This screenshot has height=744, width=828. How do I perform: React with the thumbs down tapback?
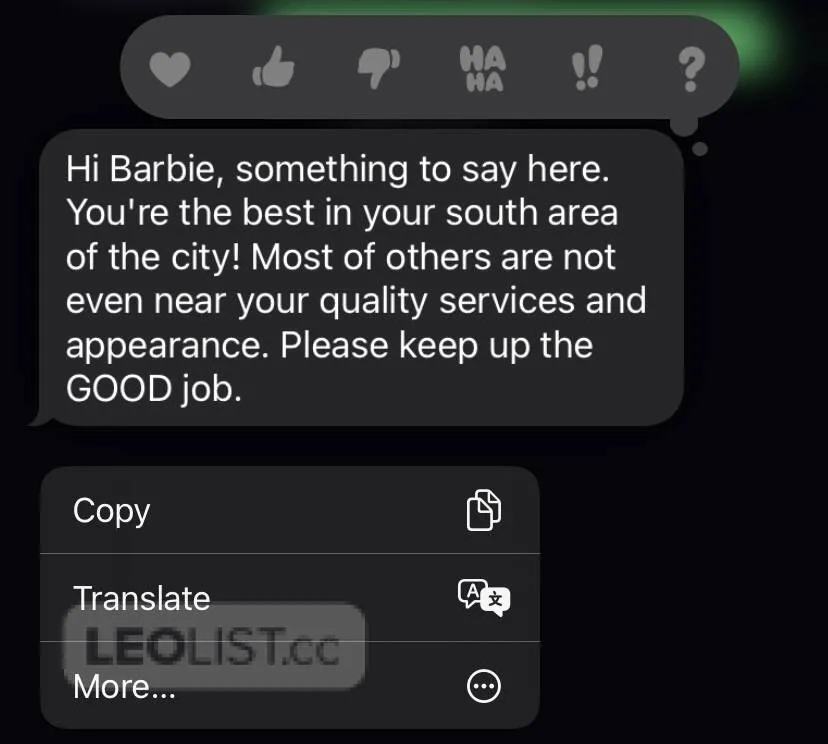(x=378, y=68)
